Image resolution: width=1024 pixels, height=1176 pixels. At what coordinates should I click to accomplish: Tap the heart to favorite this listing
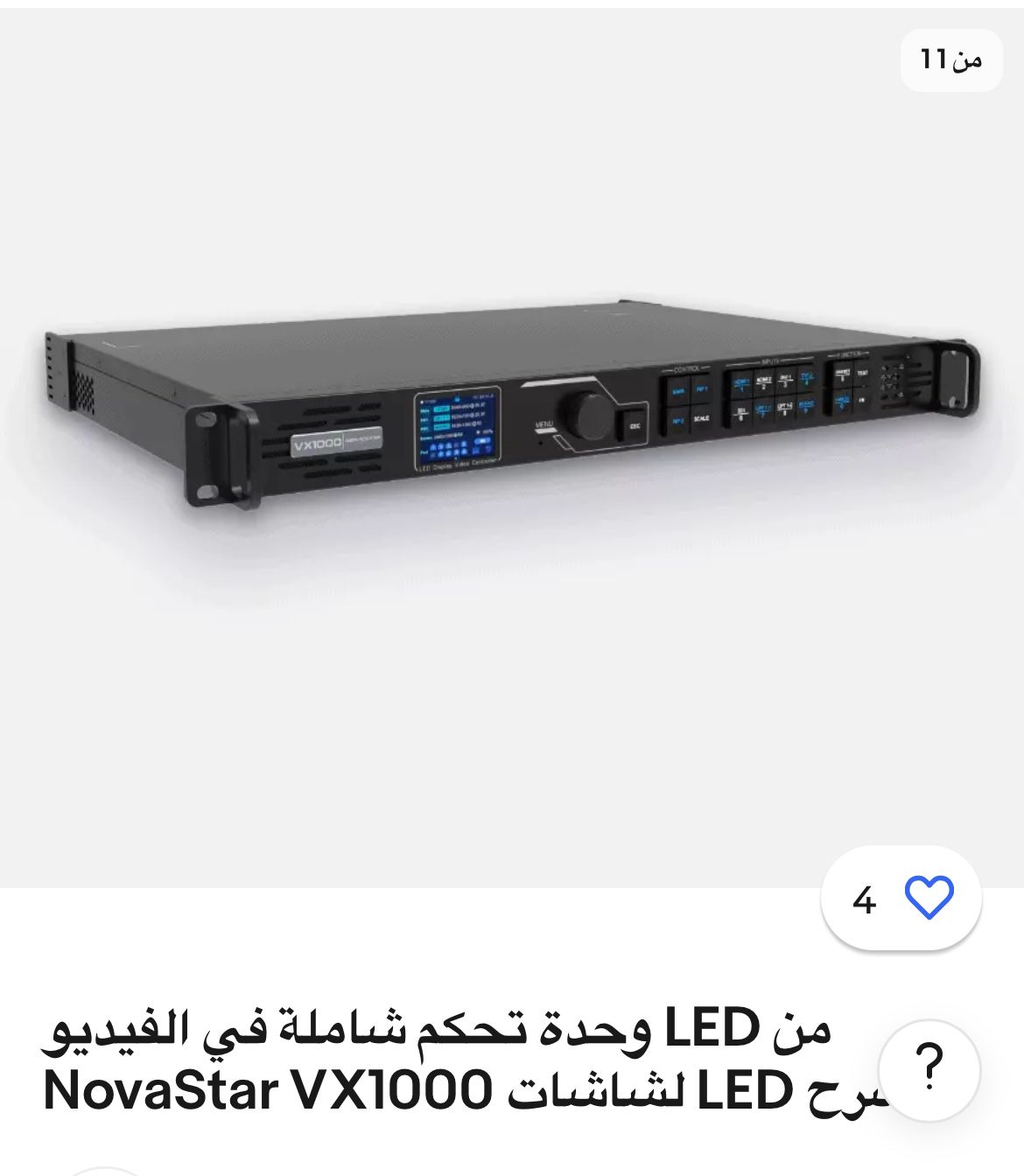pos(931,898)
